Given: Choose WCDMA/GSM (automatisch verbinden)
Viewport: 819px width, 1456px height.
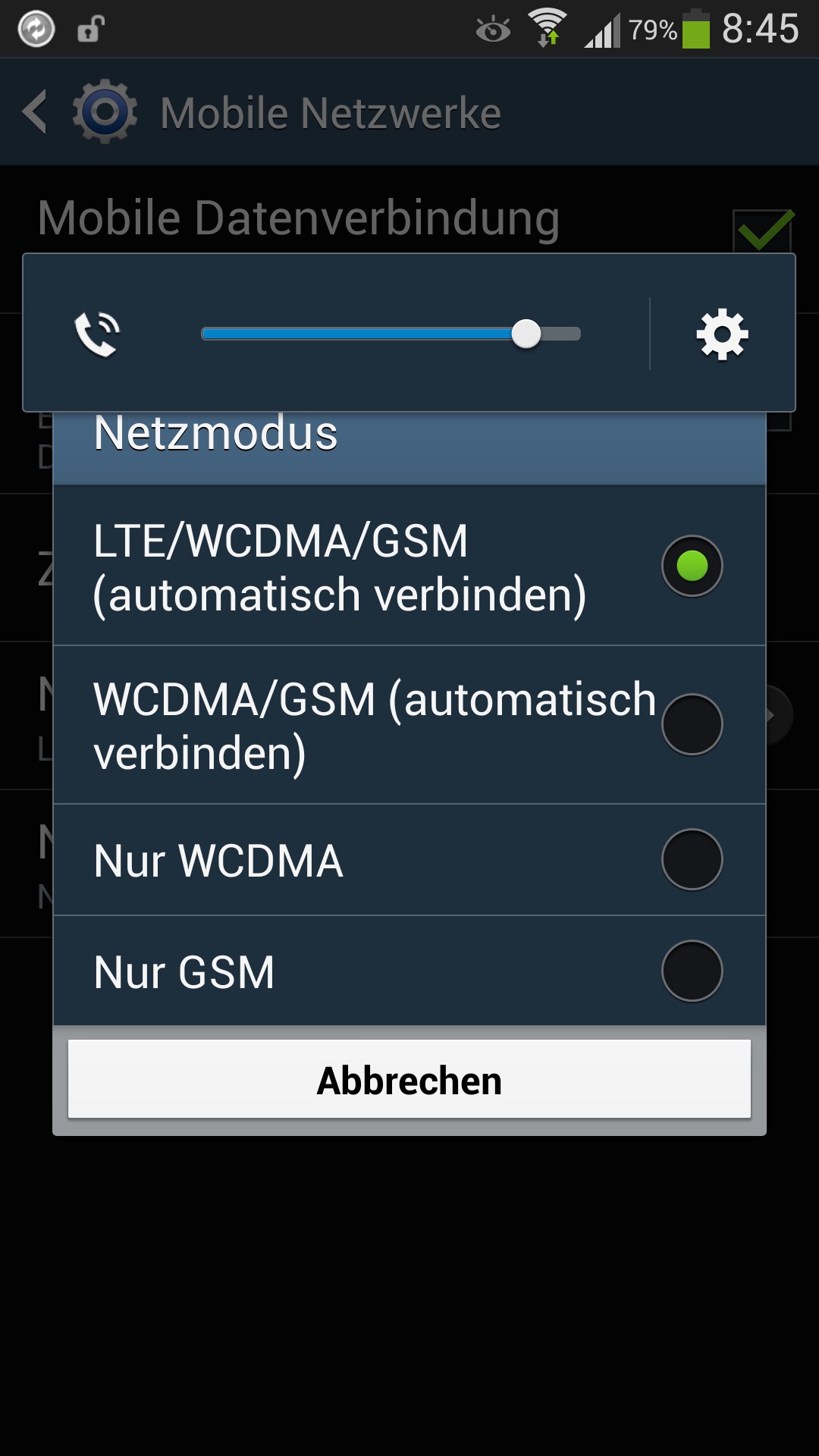Looking at the screenshot, I should [409, 725].
